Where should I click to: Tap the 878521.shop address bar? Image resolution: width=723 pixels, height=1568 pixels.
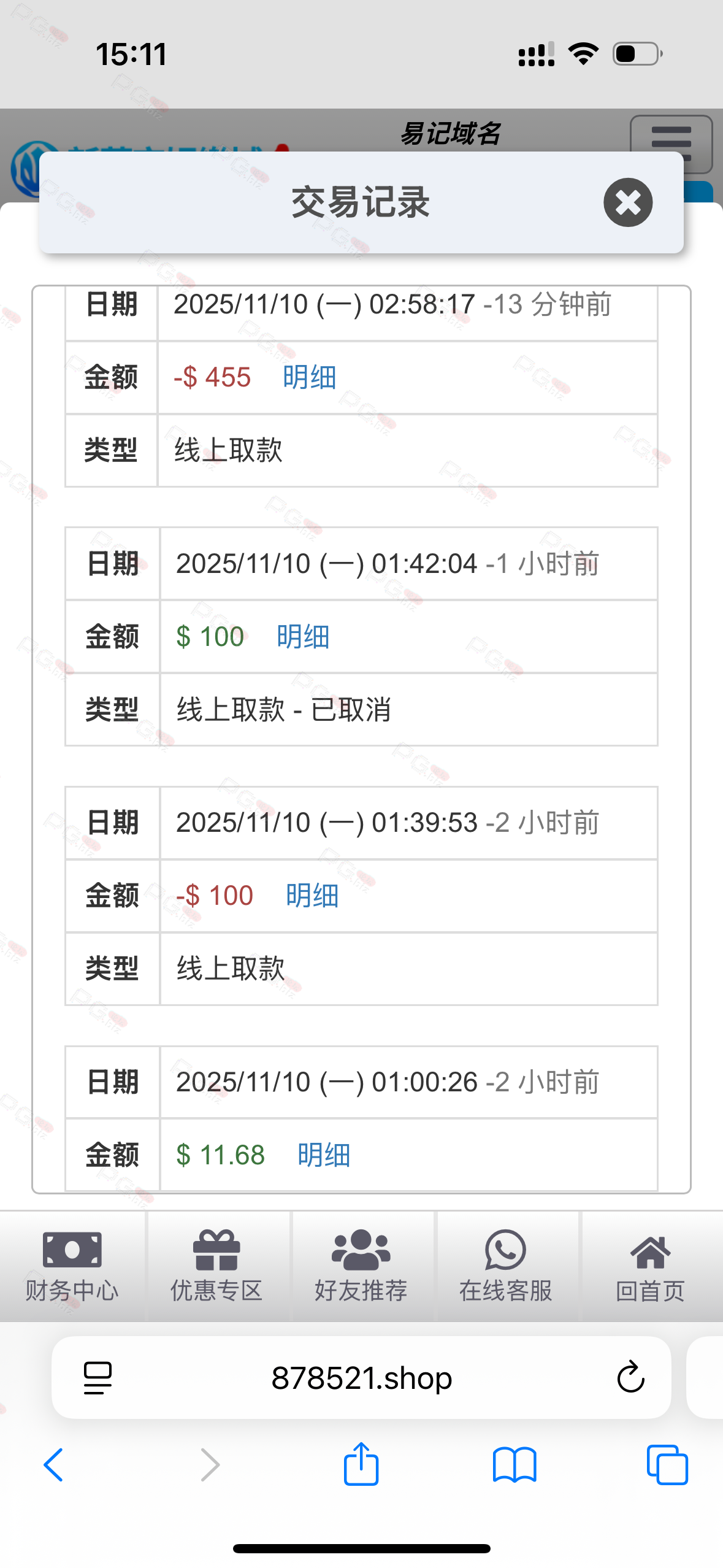(x=361, y=1378)
